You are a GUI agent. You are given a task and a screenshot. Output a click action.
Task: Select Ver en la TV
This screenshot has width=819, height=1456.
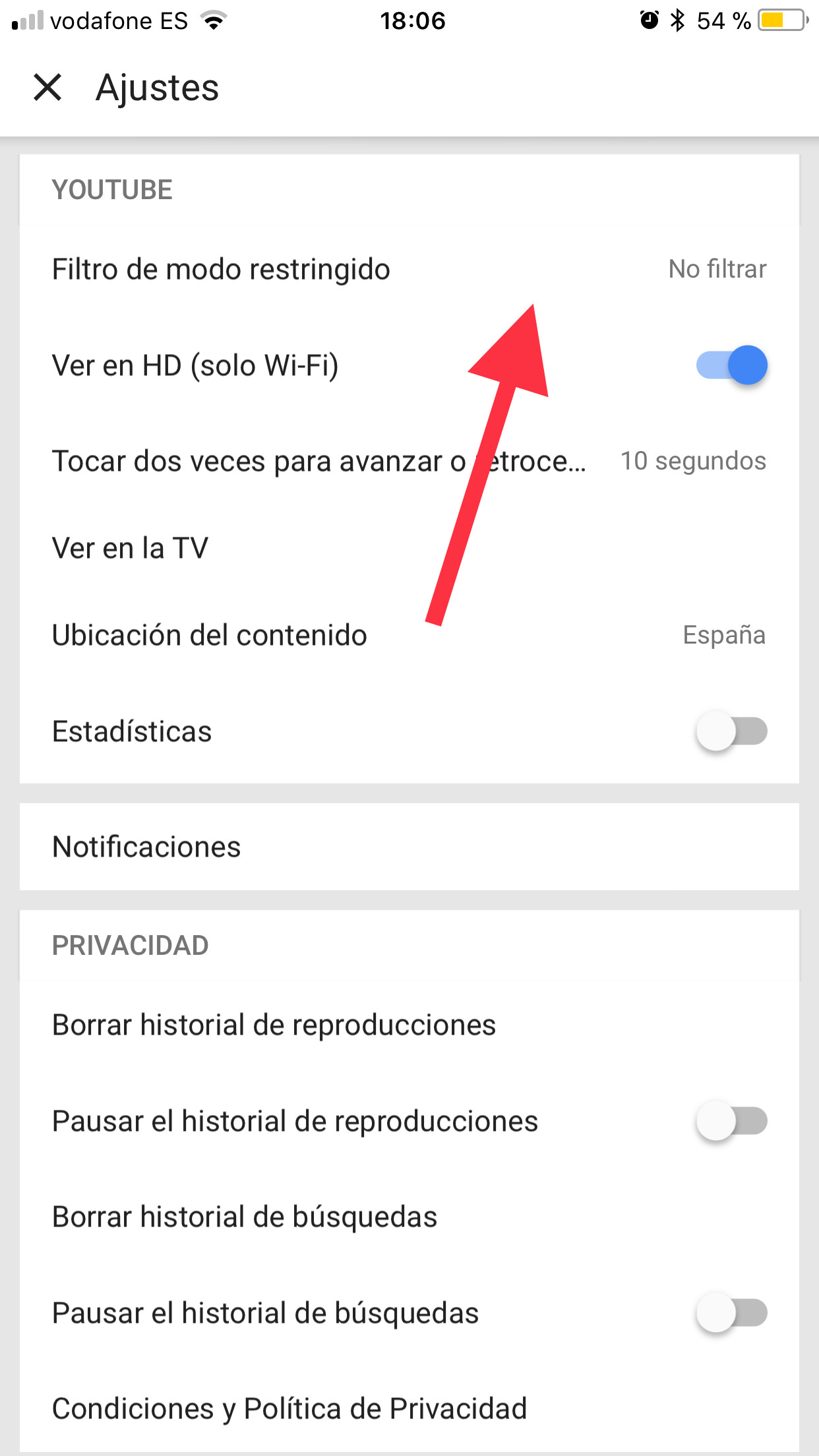(x=409, y=547)
